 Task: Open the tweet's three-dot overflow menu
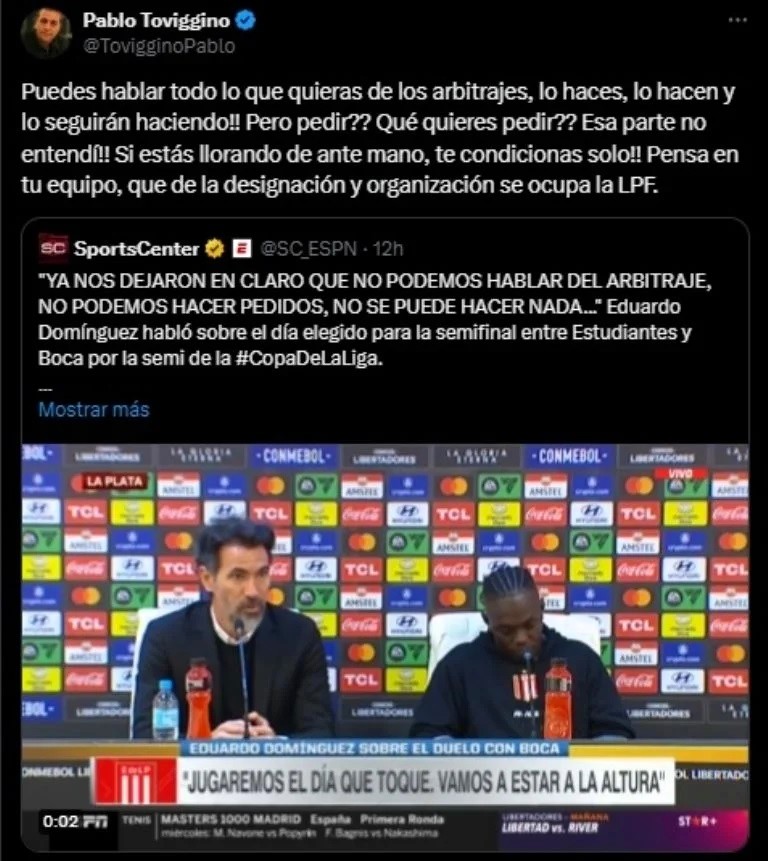[x=737, y=21]
